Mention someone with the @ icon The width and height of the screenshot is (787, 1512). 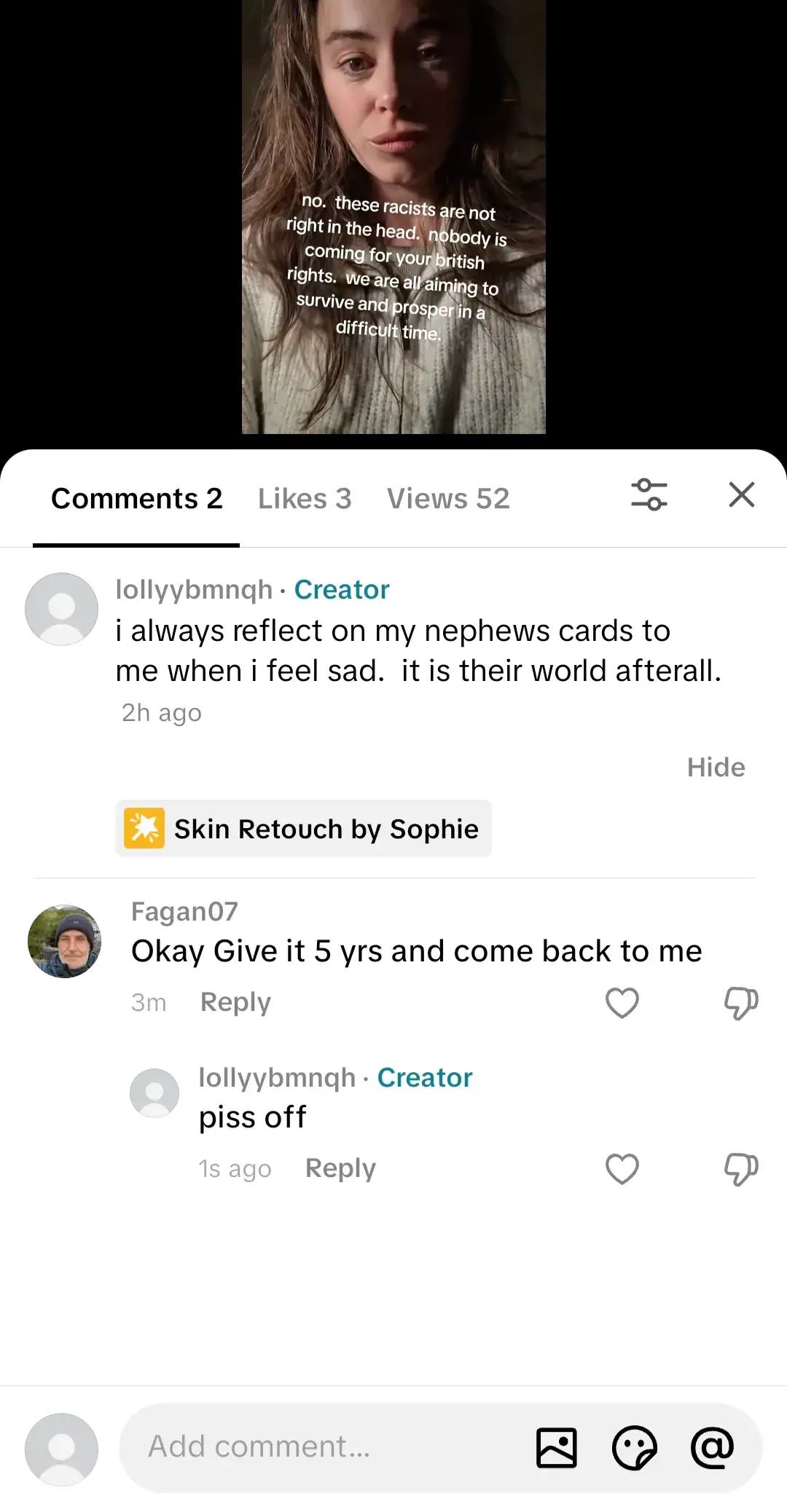click(x=712, y=1447)
